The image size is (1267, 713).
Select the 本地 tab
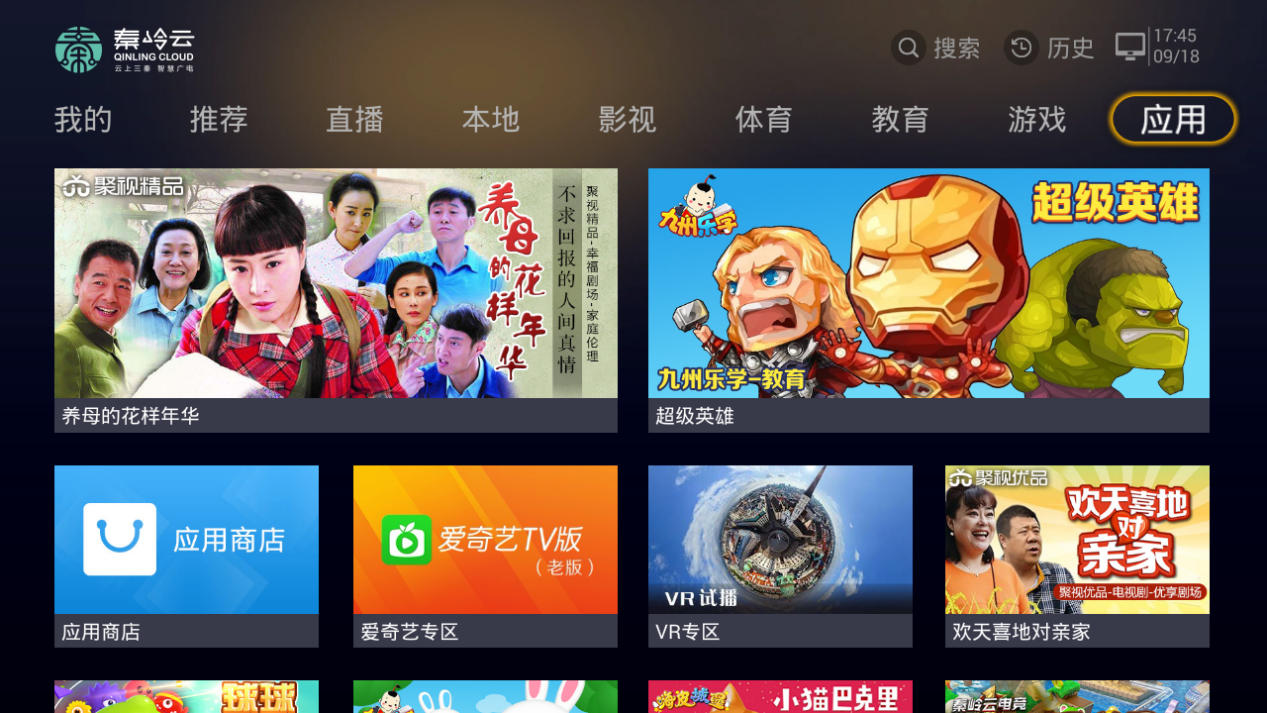point(491,120)
